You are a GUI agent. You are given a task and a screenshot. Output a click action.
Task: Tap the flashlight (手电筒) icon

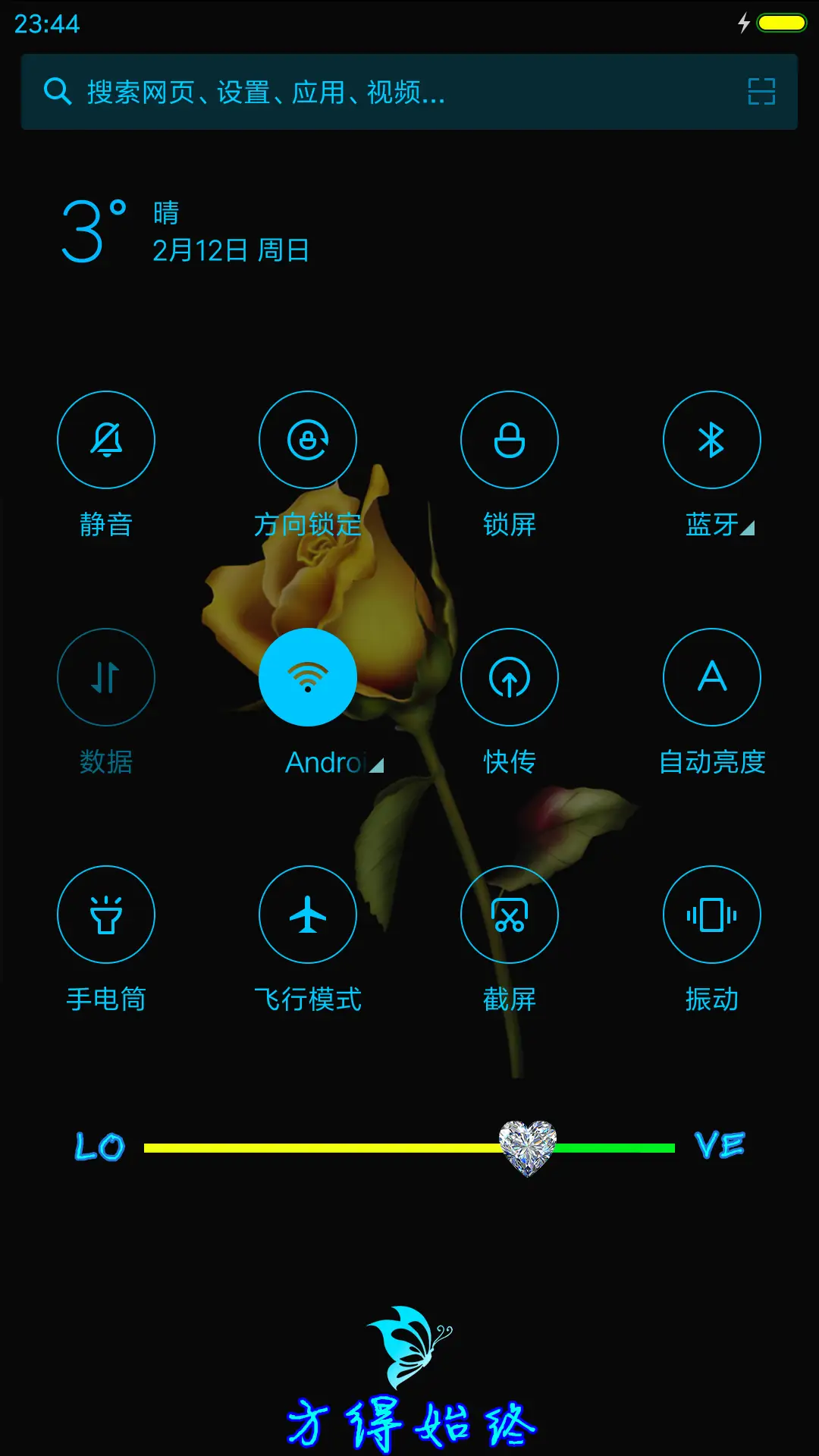coord(106,915)
